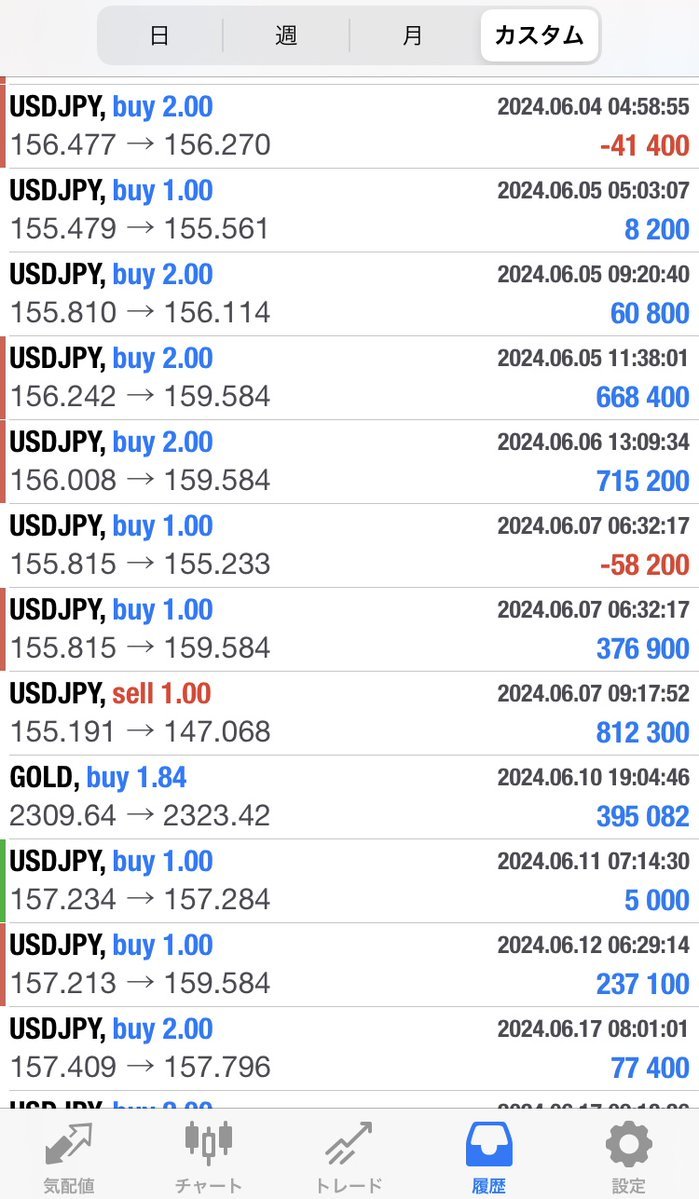Open the USDJPY trade with -58 200 loss
Screen dimensions: 699x1199
pyautogui.click(x=350, y=545)
